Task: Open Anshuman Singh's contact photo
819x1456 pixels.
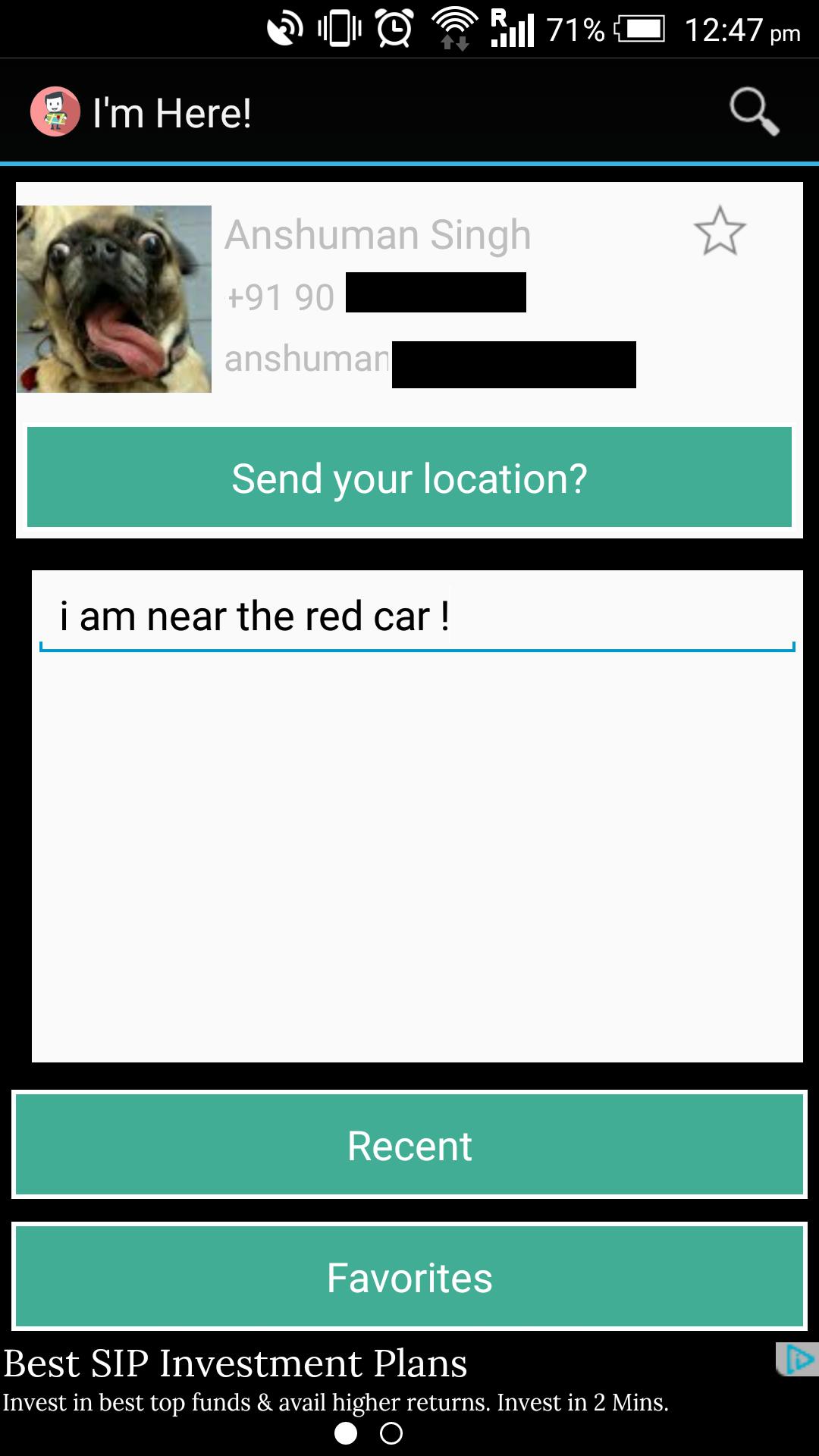Action: click(x=115, y=299)
